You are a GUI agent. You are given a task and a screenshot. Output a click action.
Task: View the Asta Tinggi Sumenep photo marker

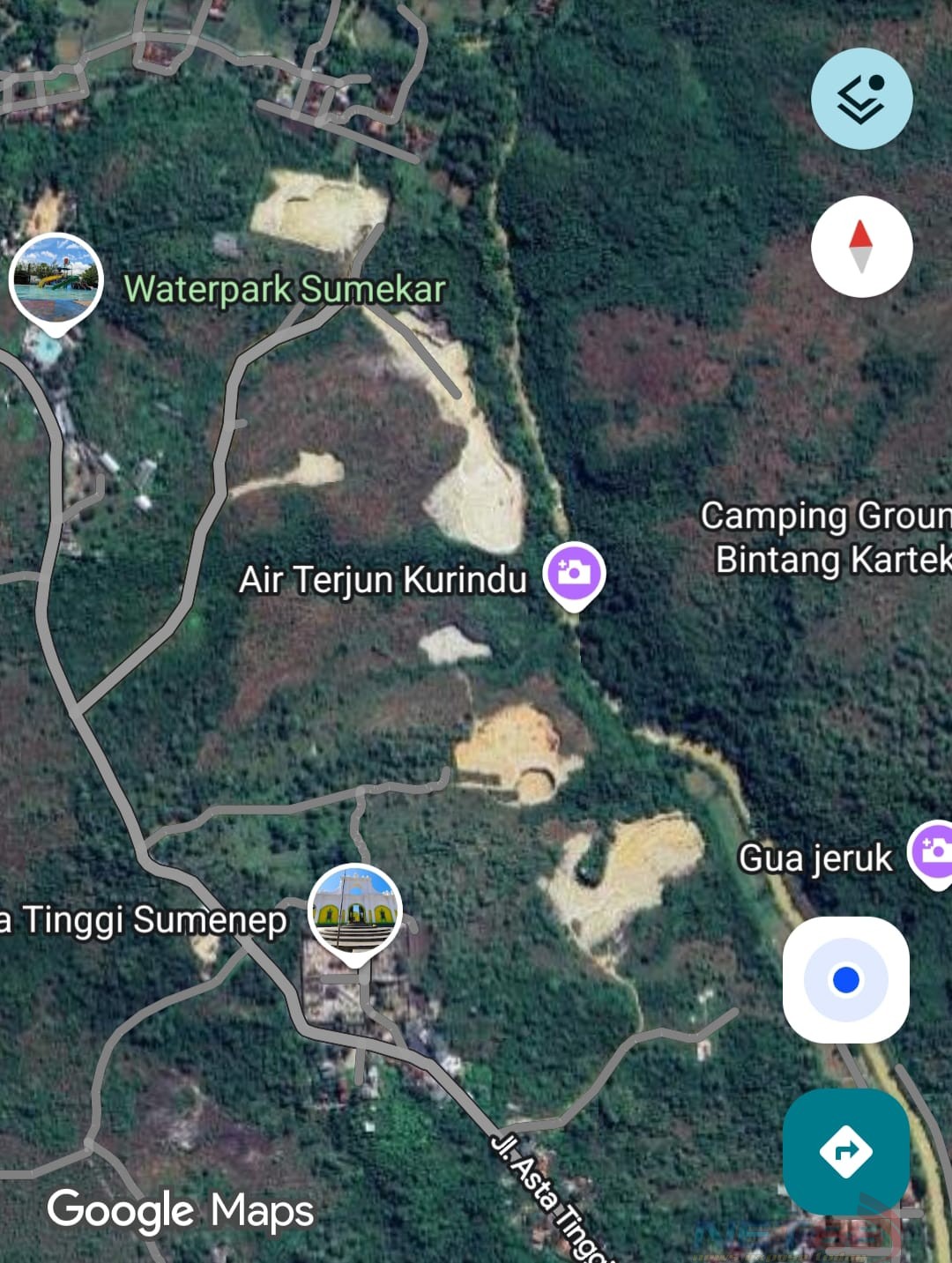point(355,911)
